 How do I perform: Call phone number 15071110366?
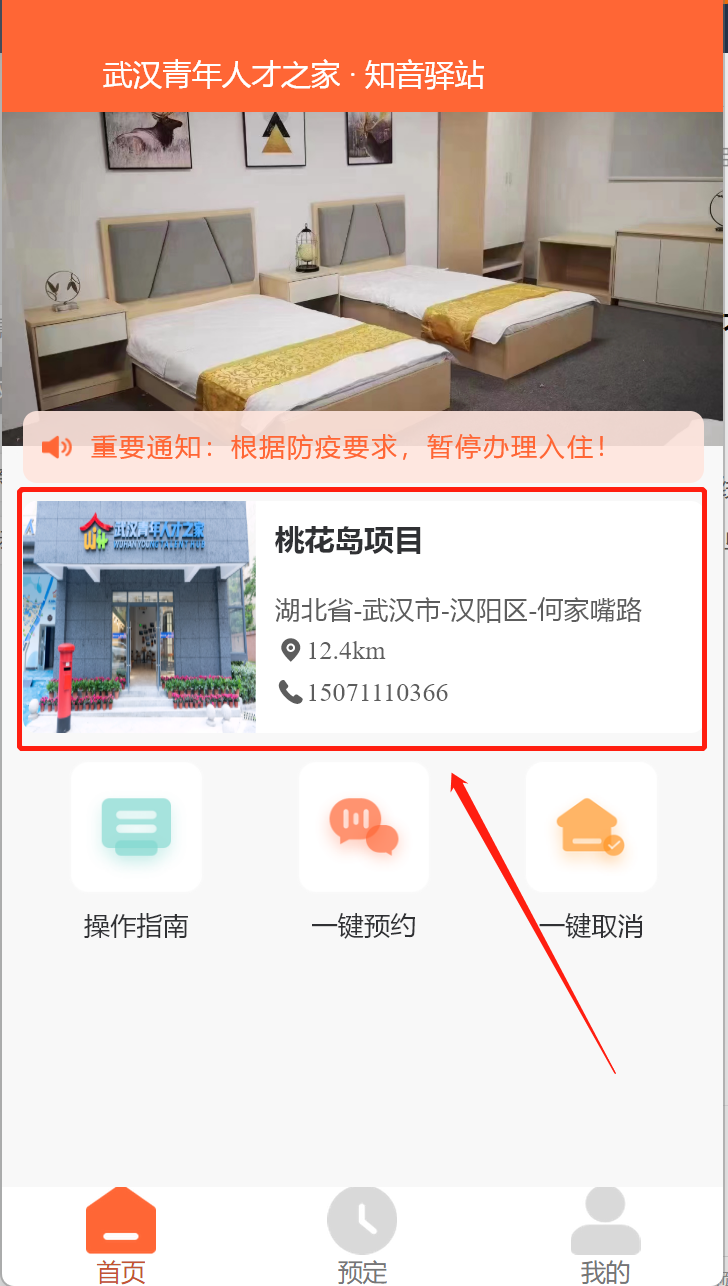click(377, 692)
